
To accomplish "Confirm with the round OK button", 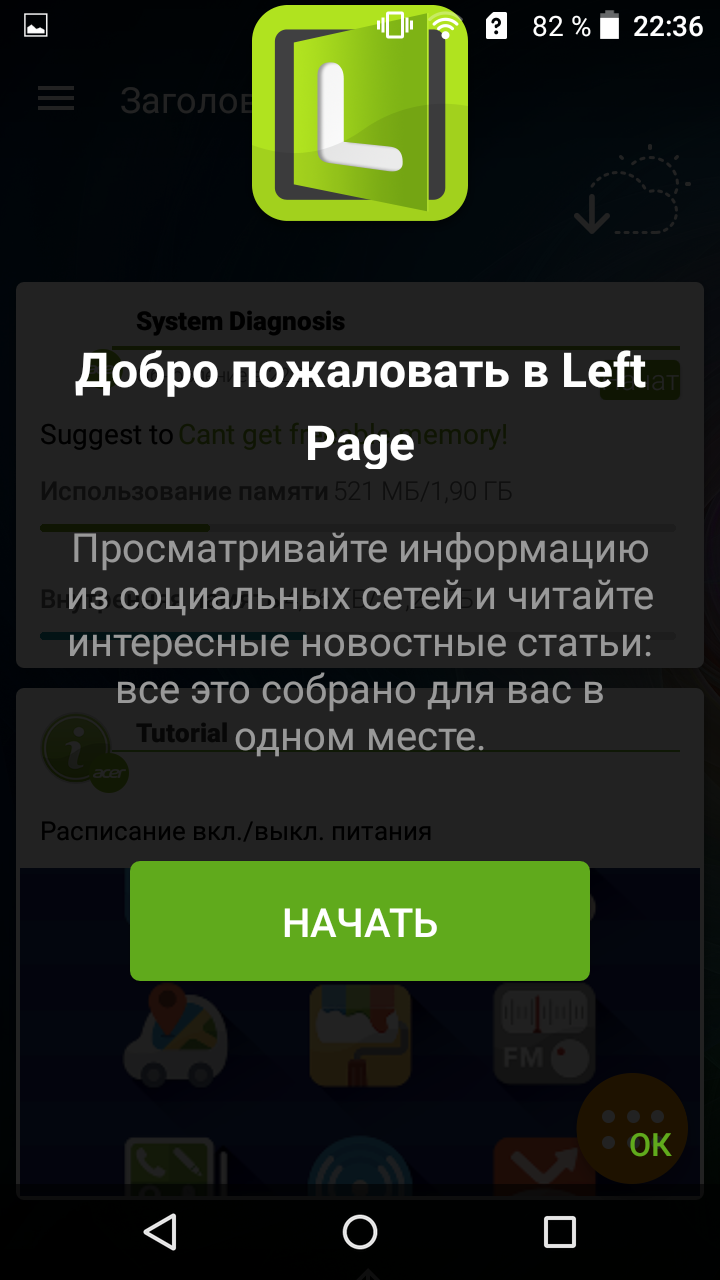I will [633, 1129].
